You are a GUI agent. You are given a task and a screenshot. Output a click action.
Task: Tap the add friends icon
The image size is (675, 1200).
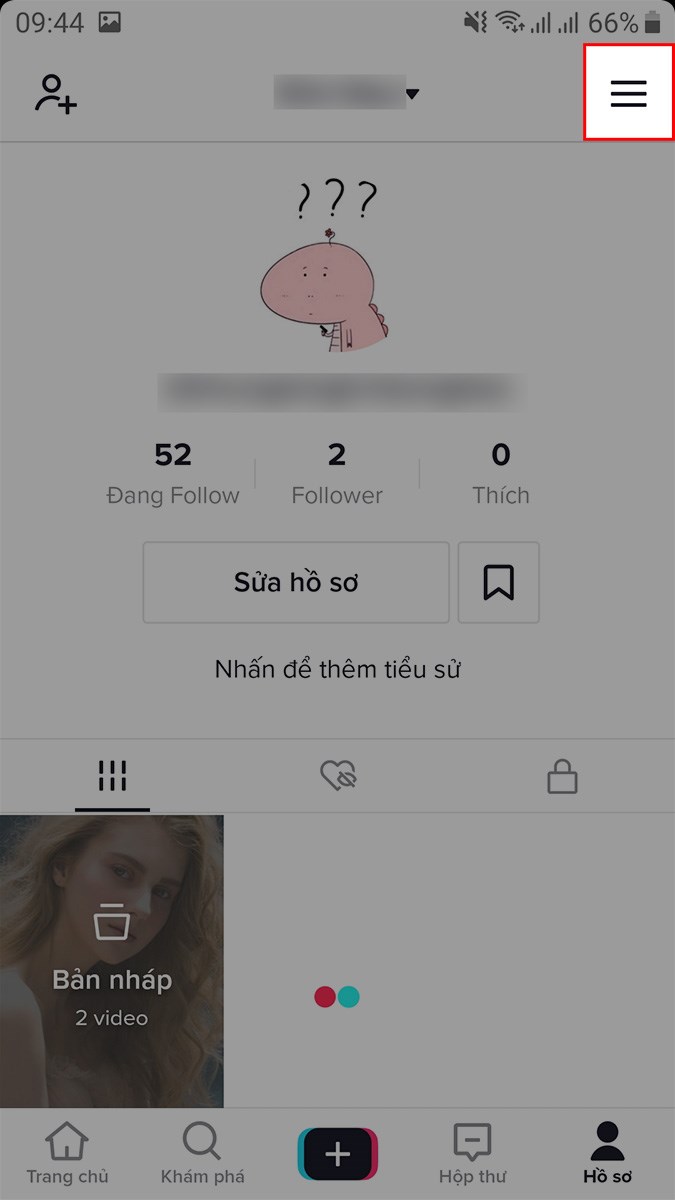(x=56, y=94)
